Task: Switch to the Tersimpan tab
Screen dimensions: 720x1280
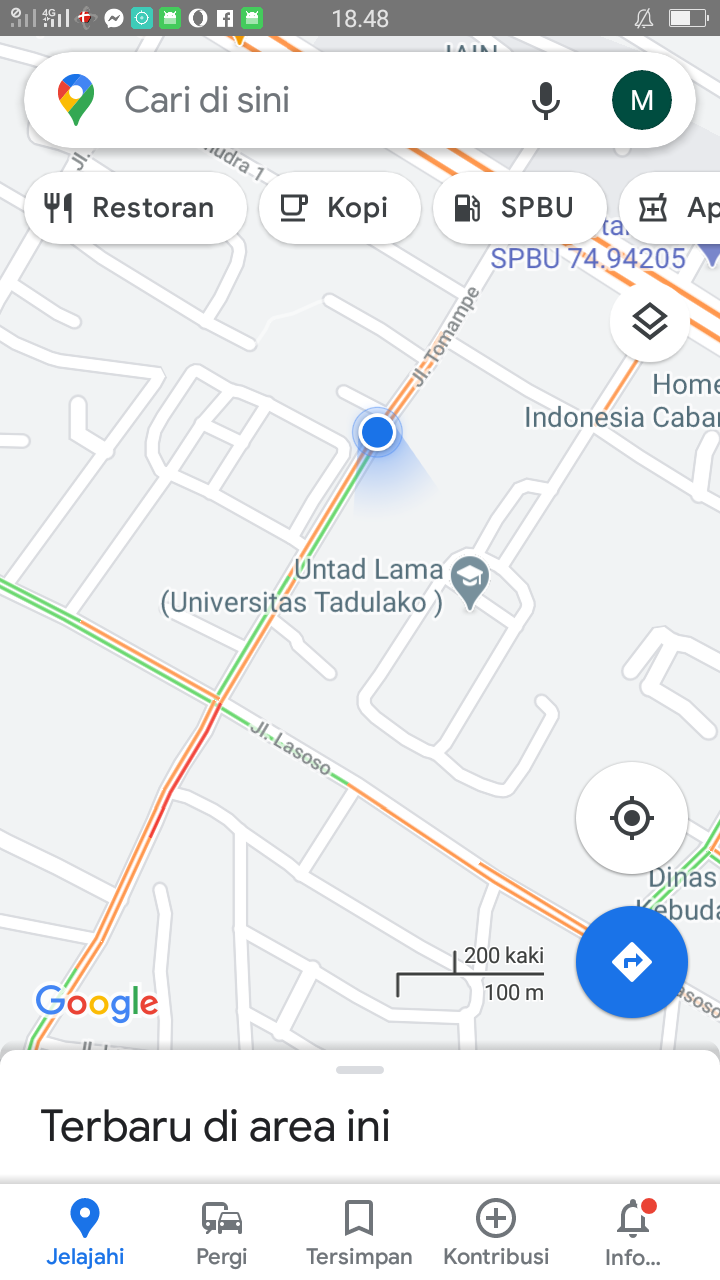Action: 359,1232
